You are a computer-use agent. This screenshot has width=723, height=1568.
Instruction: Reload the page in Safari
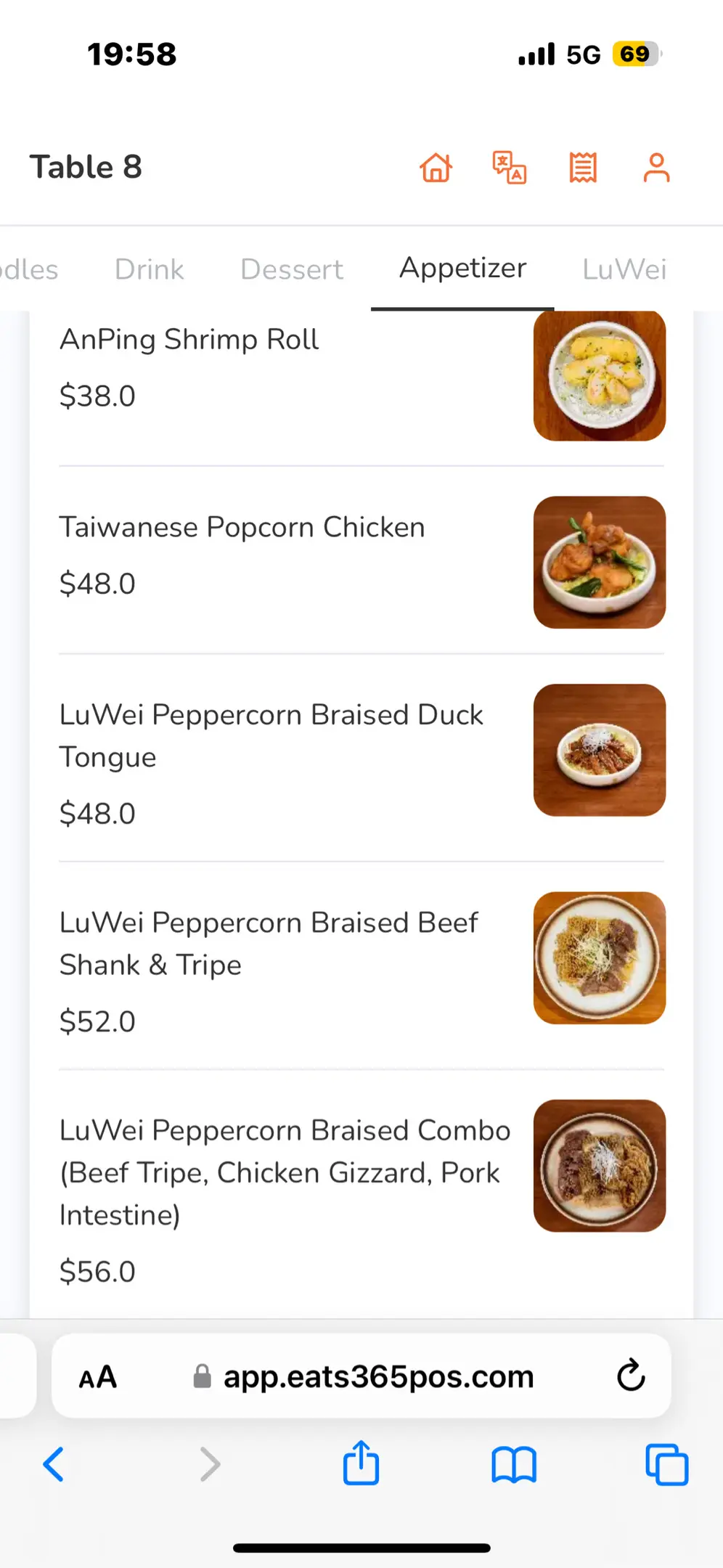tap(631, 1376)
